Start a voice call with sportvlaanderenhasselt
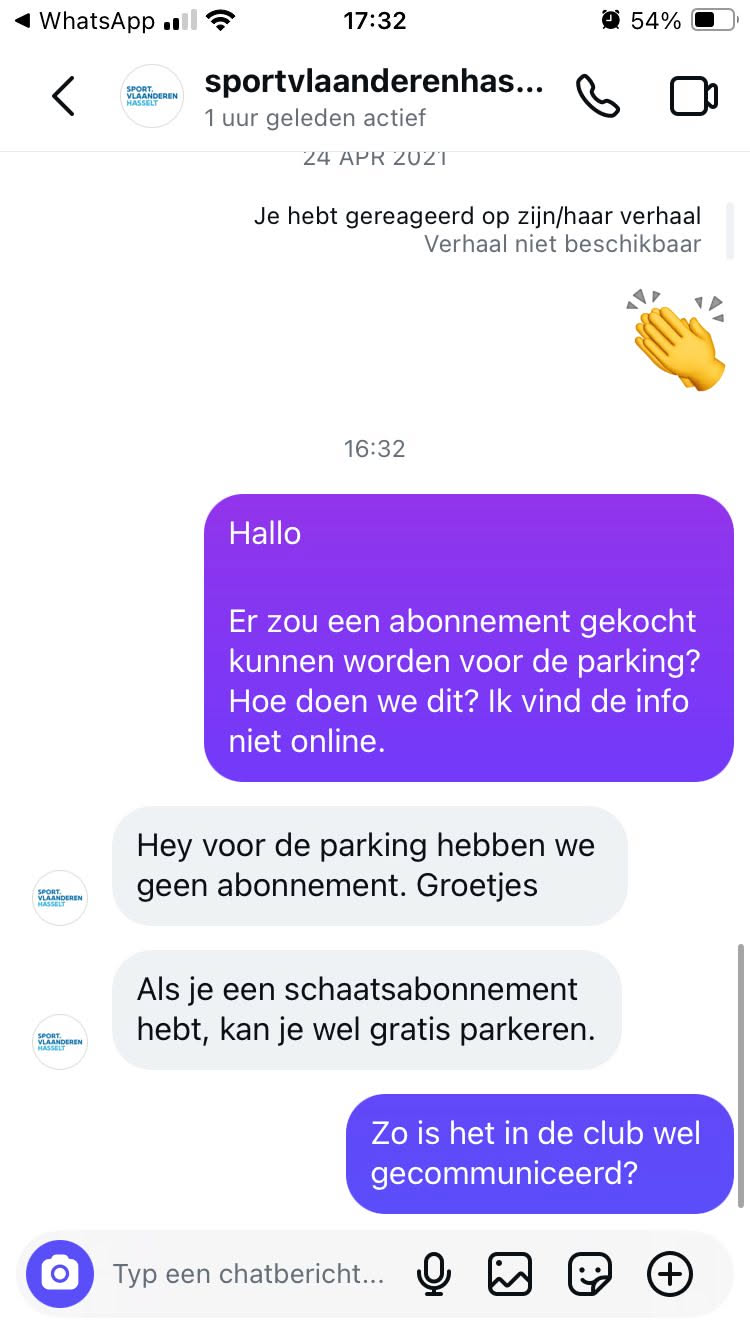 point(598,97)
